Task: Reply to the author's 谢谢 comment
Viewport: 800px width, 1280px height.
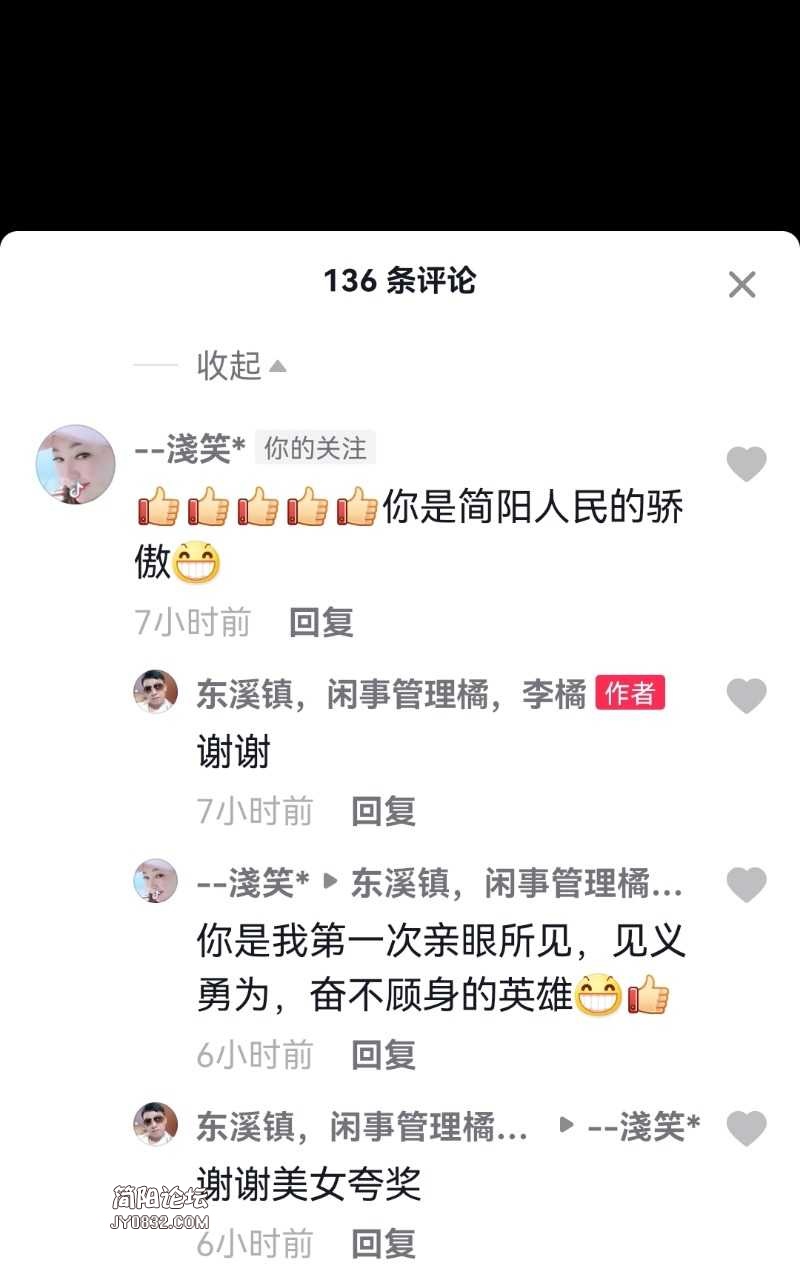Action: pyautogui.click(x=383, y=811)
